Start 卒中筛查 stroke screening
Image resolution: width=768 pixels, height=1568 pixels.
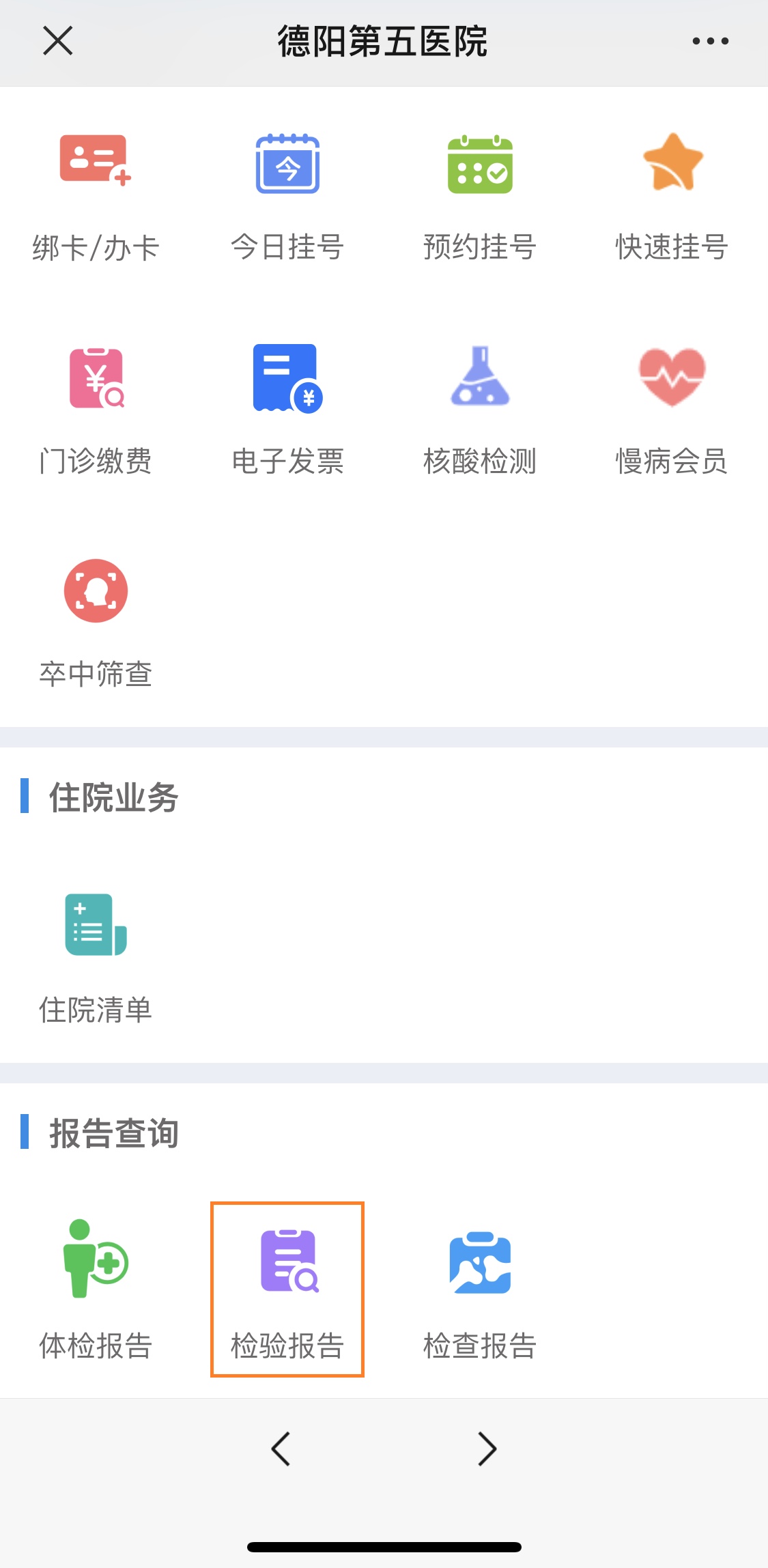[x=96, y=623]
